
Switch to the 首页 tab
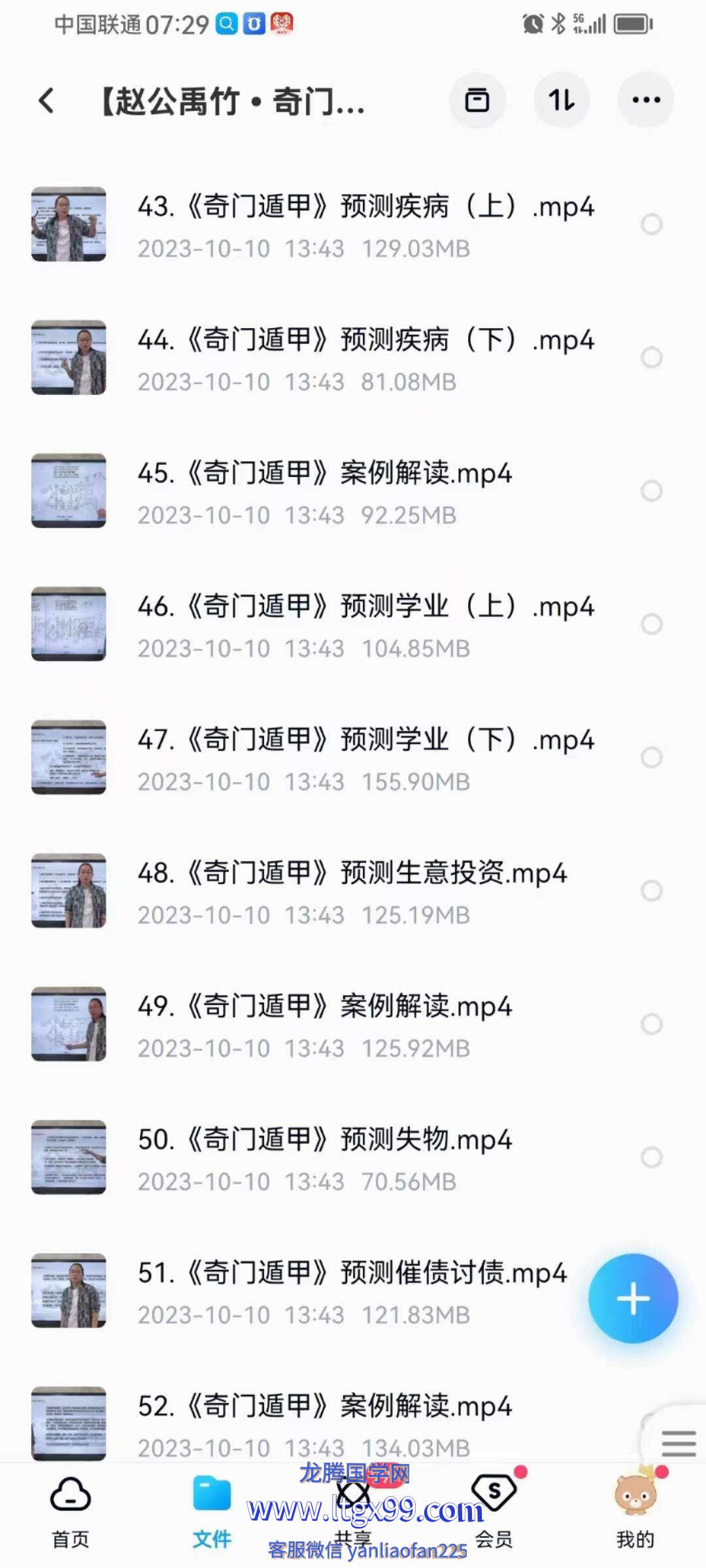71,1511
